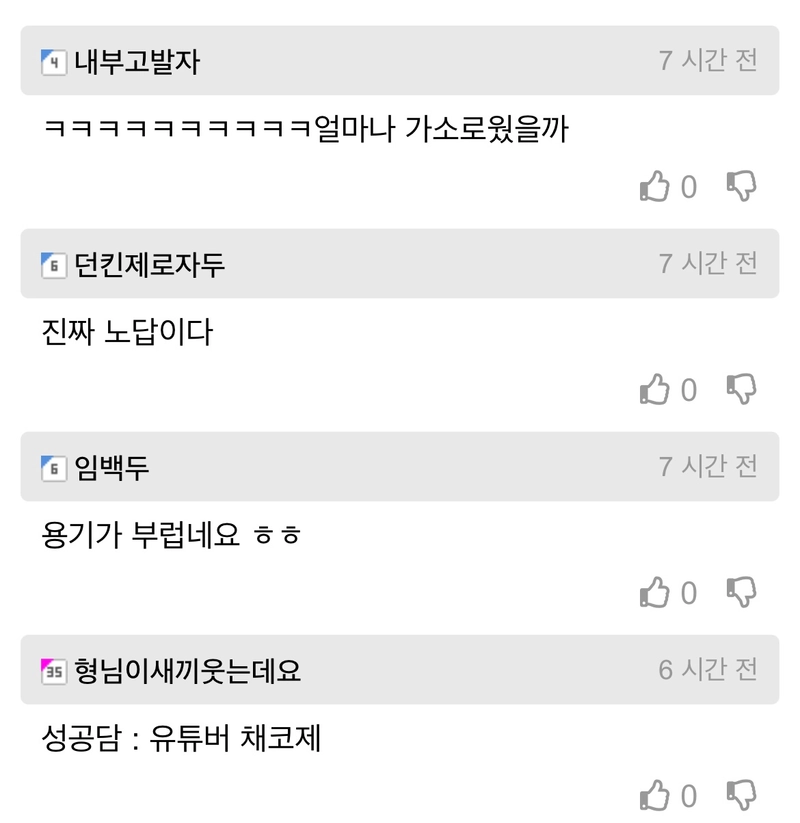Dislike 임백두's comment

pos(741,592)
